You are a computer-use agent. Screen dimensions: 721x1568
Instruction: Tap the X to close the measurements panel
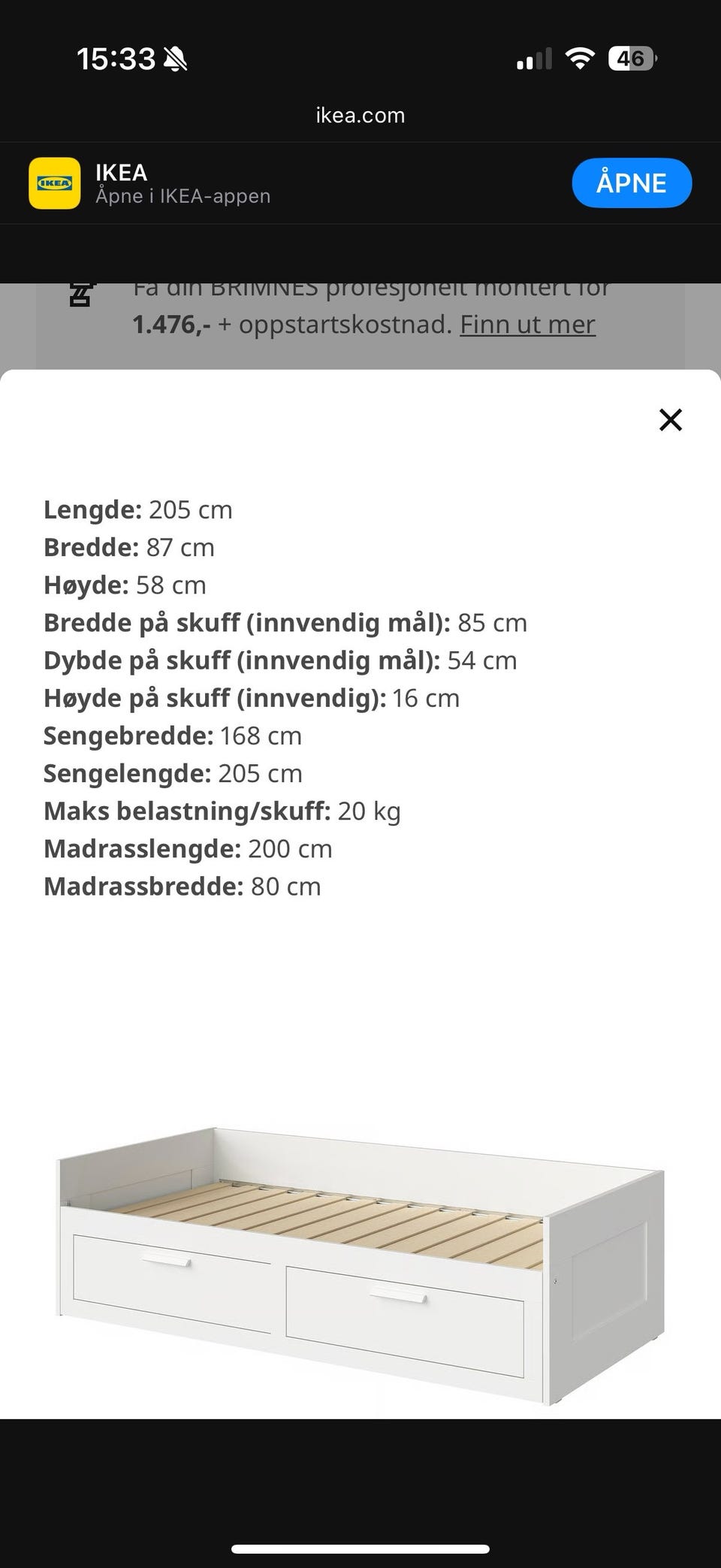point(671,420)
